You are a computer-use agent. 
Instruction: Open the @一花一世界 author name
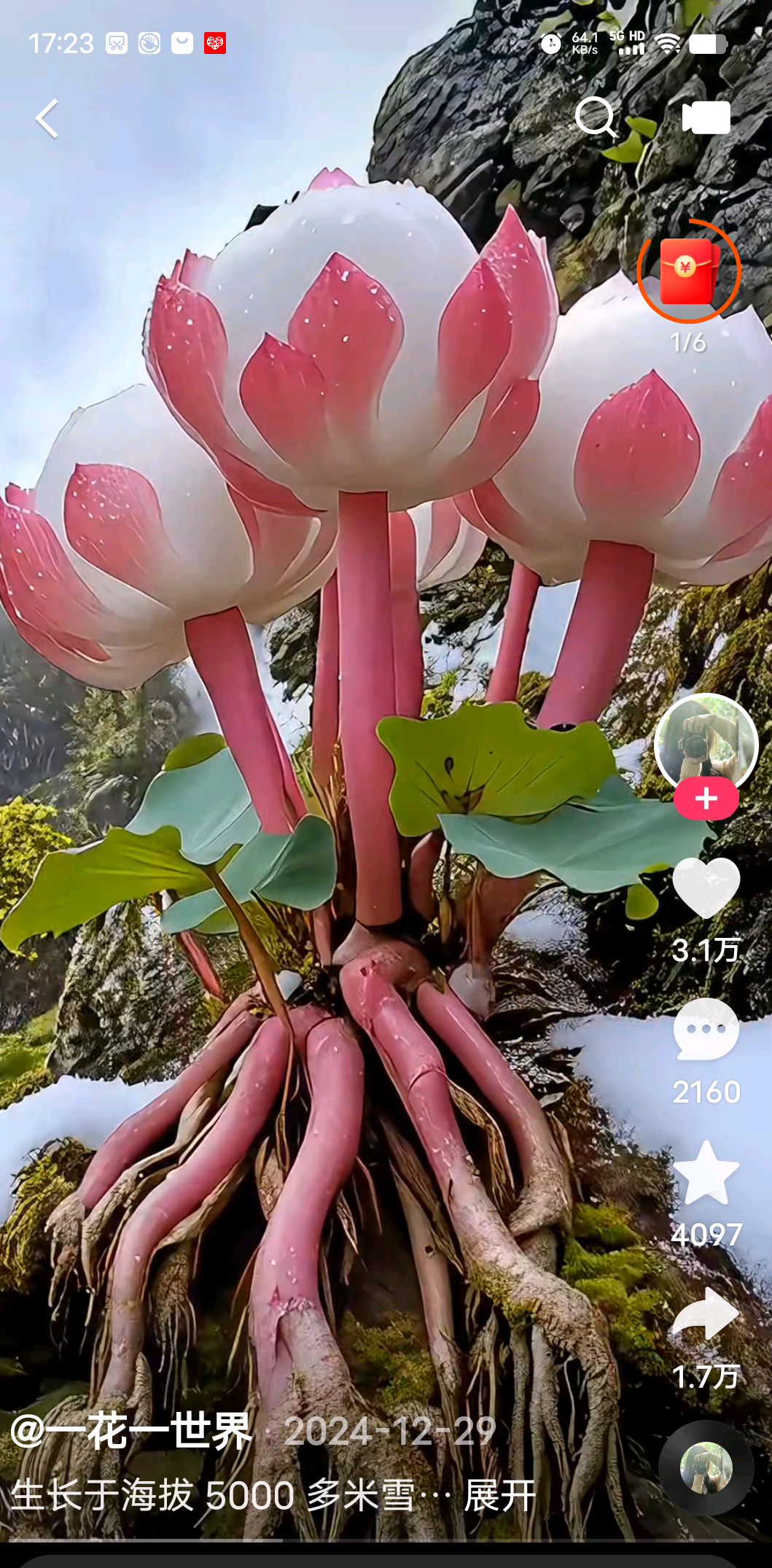coord(131,1431)
